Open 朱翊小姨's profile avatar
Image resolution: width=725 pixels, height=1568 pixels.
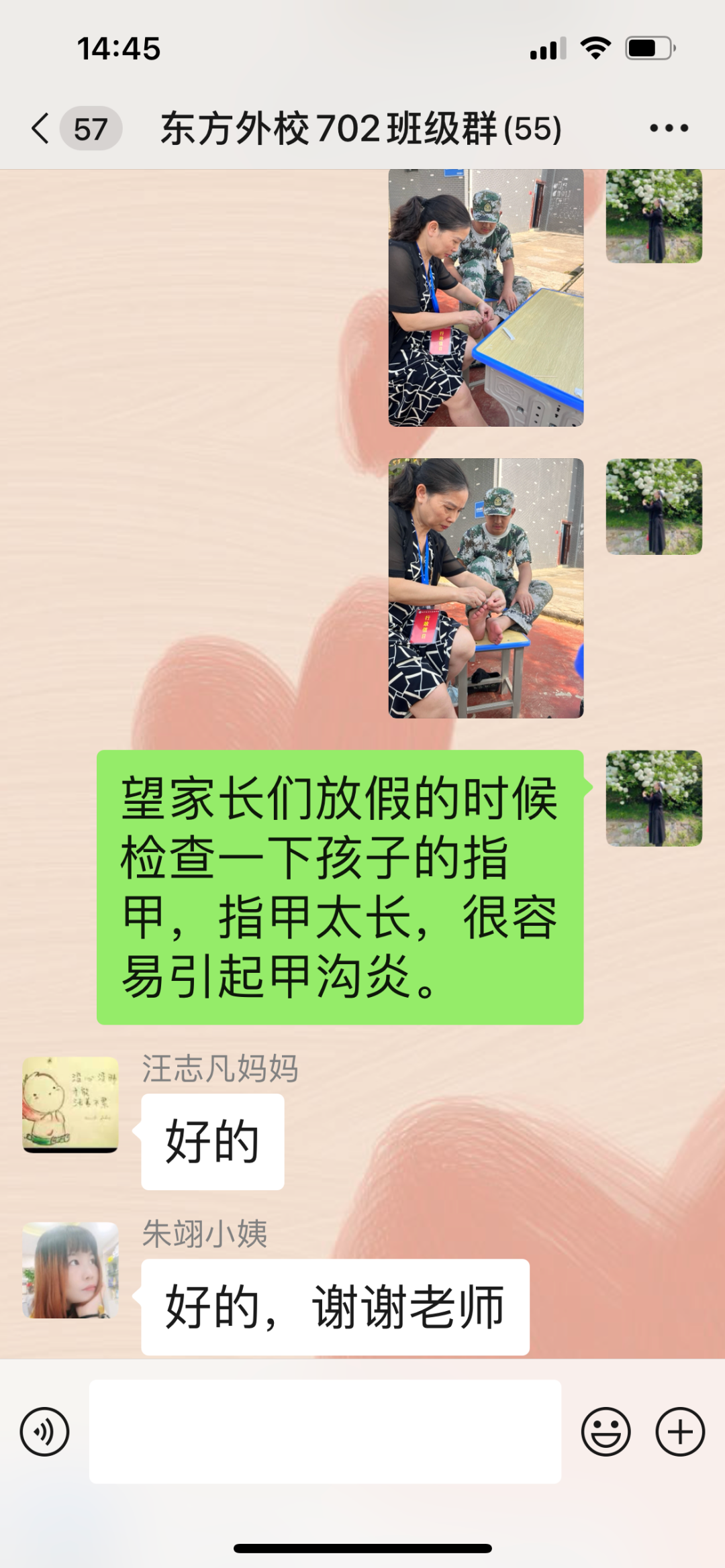(70, 1270)
